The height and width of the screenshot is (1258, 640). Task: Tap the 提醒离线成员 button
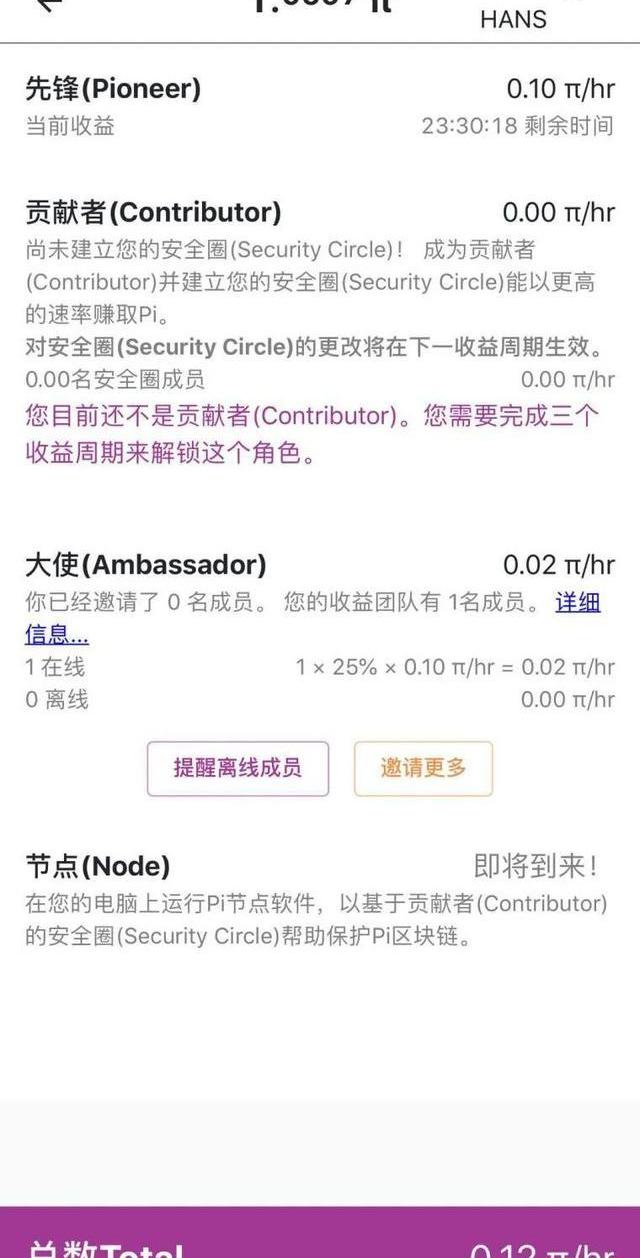pyautogui.click(x=237, y=768)
